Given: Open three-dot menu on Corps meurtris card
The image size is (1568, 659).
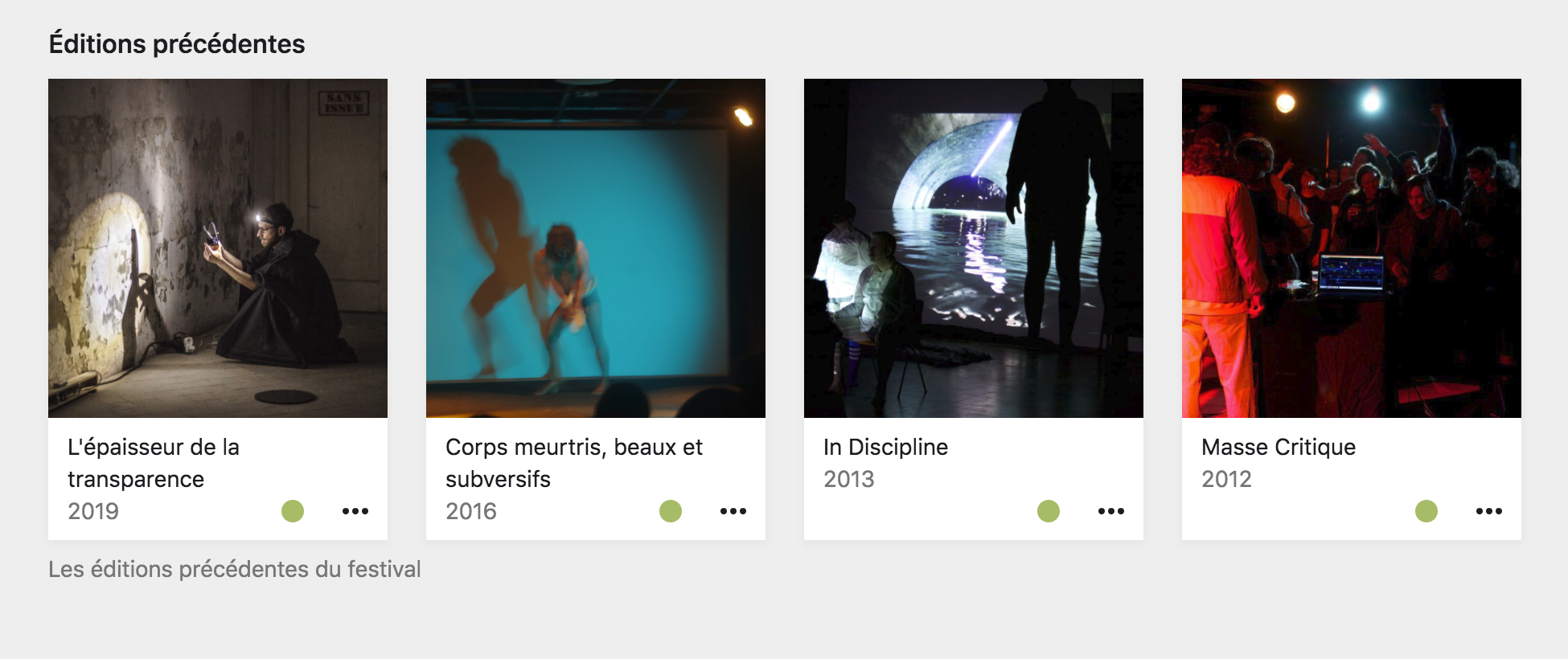Looking at the screenshot, I should coord(733,511).
